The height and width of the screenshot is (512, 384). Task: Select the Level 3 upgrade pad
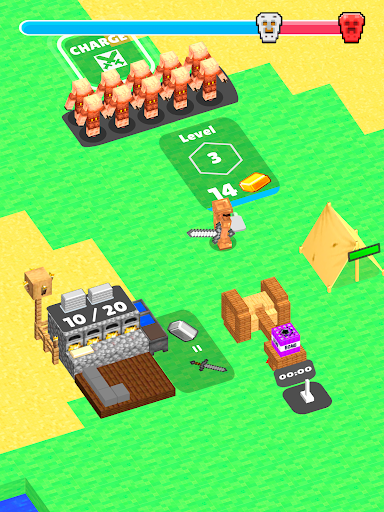[x=218, y=162]
